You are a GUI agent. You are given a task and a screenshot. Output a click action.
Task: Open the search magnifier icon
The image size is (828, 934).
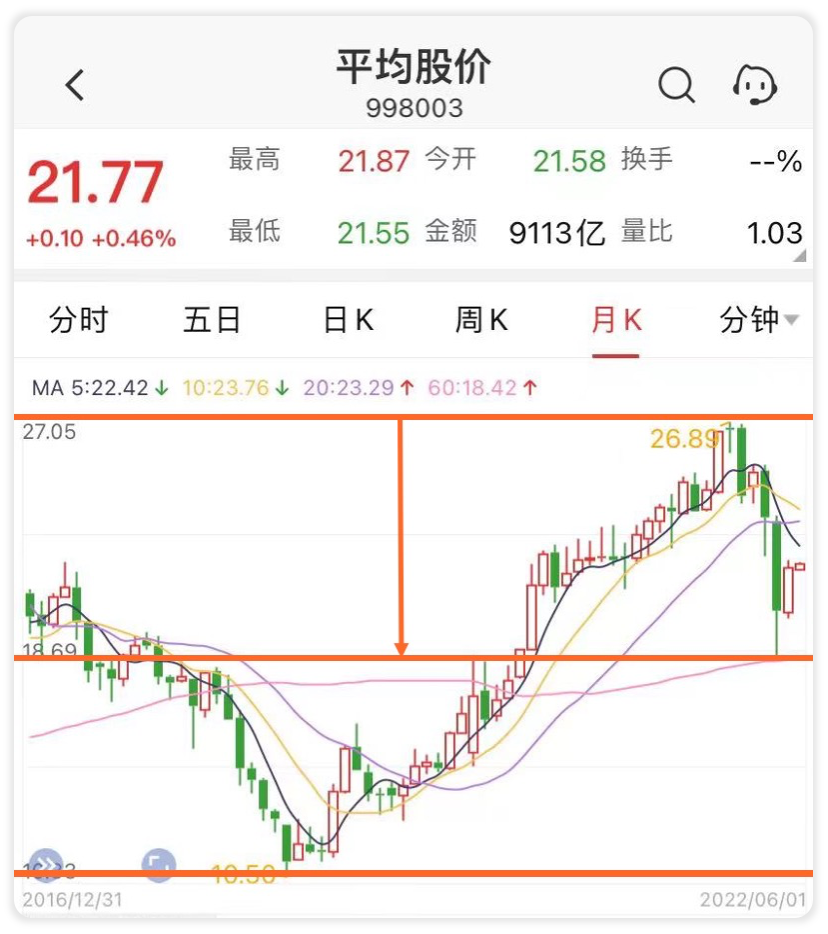coord(677,85)
